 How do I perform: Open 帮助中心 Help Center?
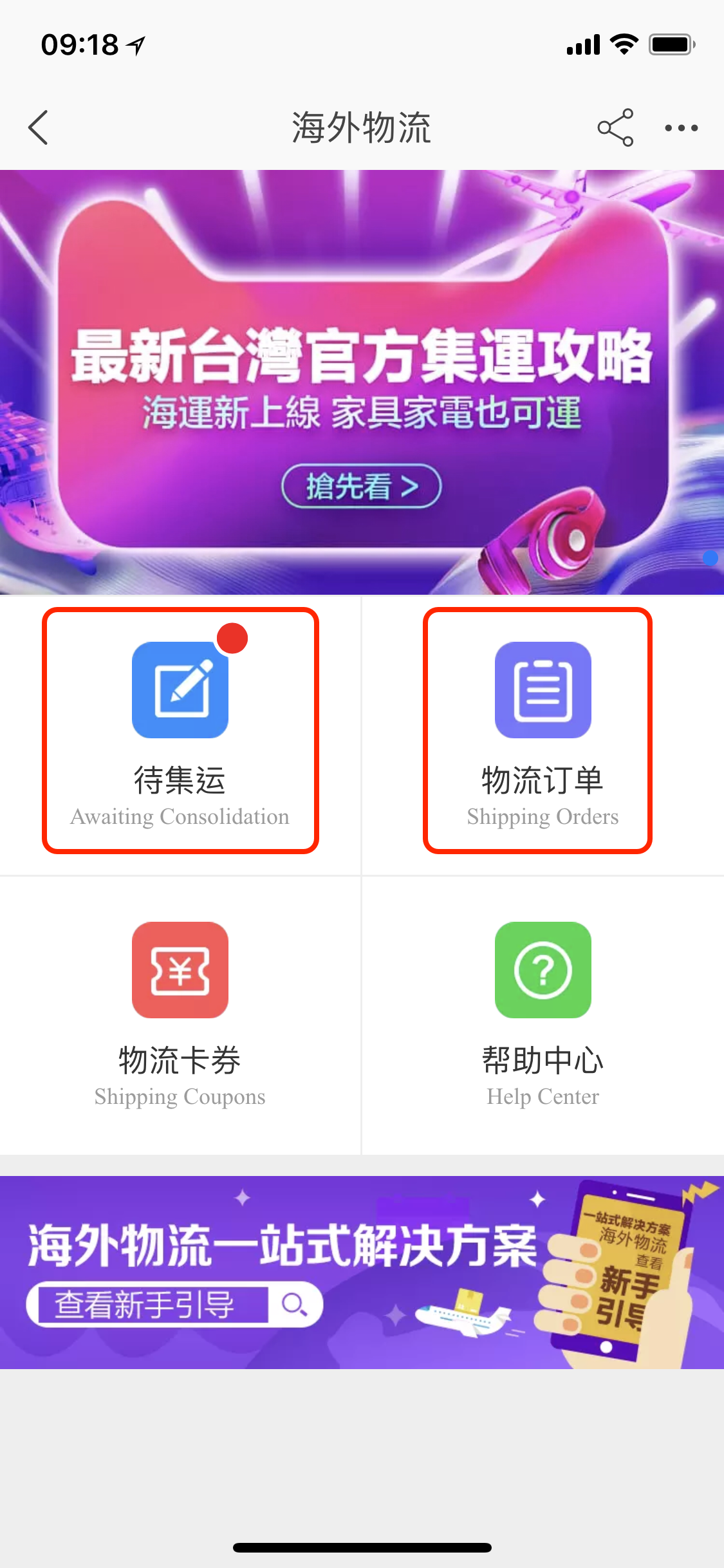(542, 1014)
